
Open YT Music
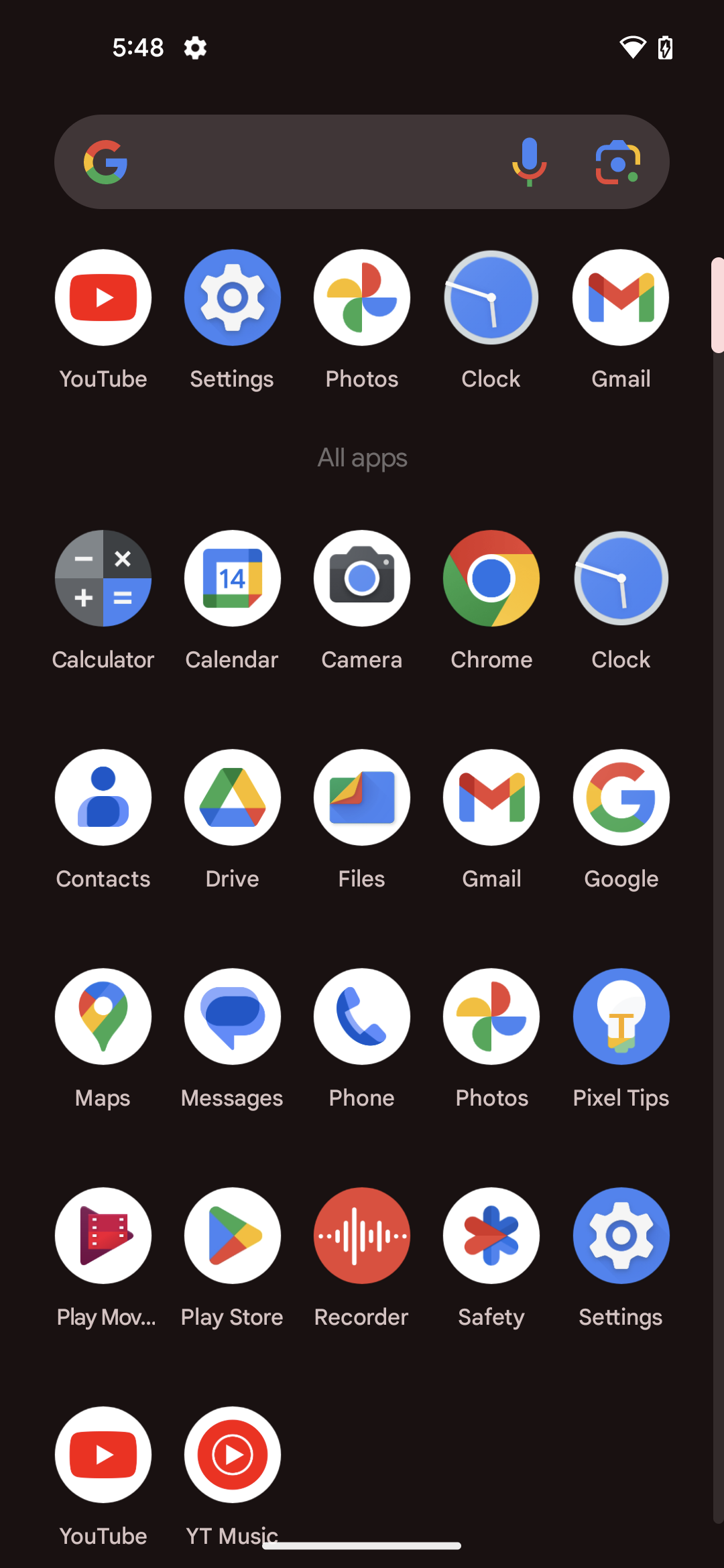232,1455
